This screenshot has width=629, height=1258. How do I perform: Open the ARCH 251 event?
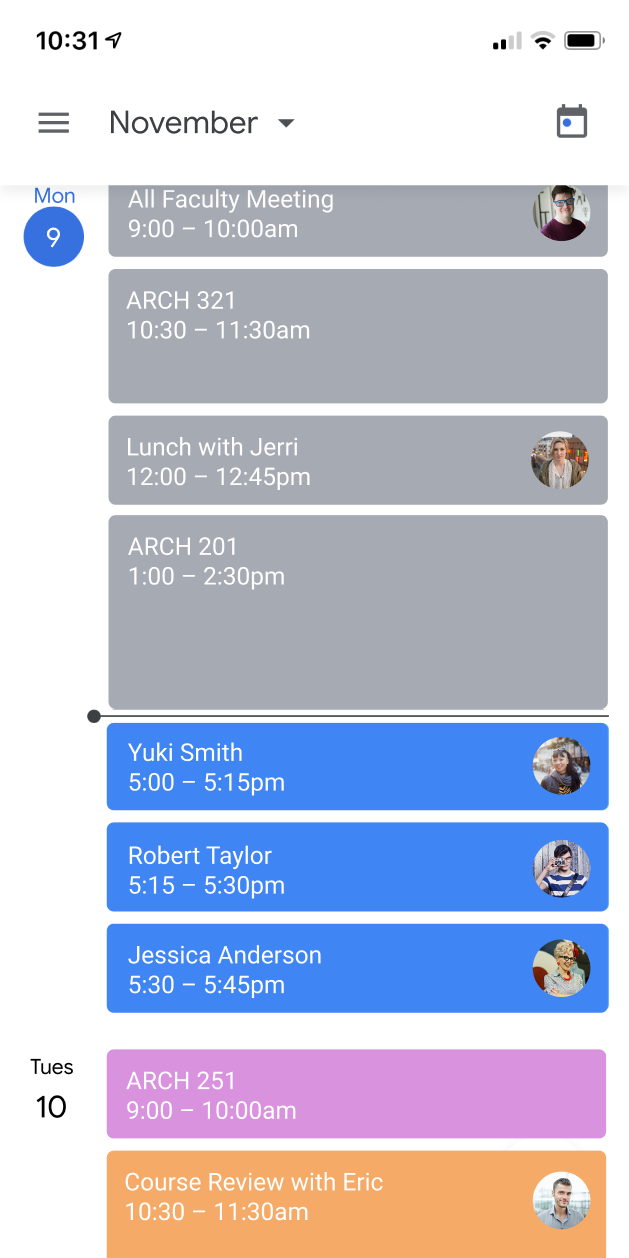[357, 1094]
